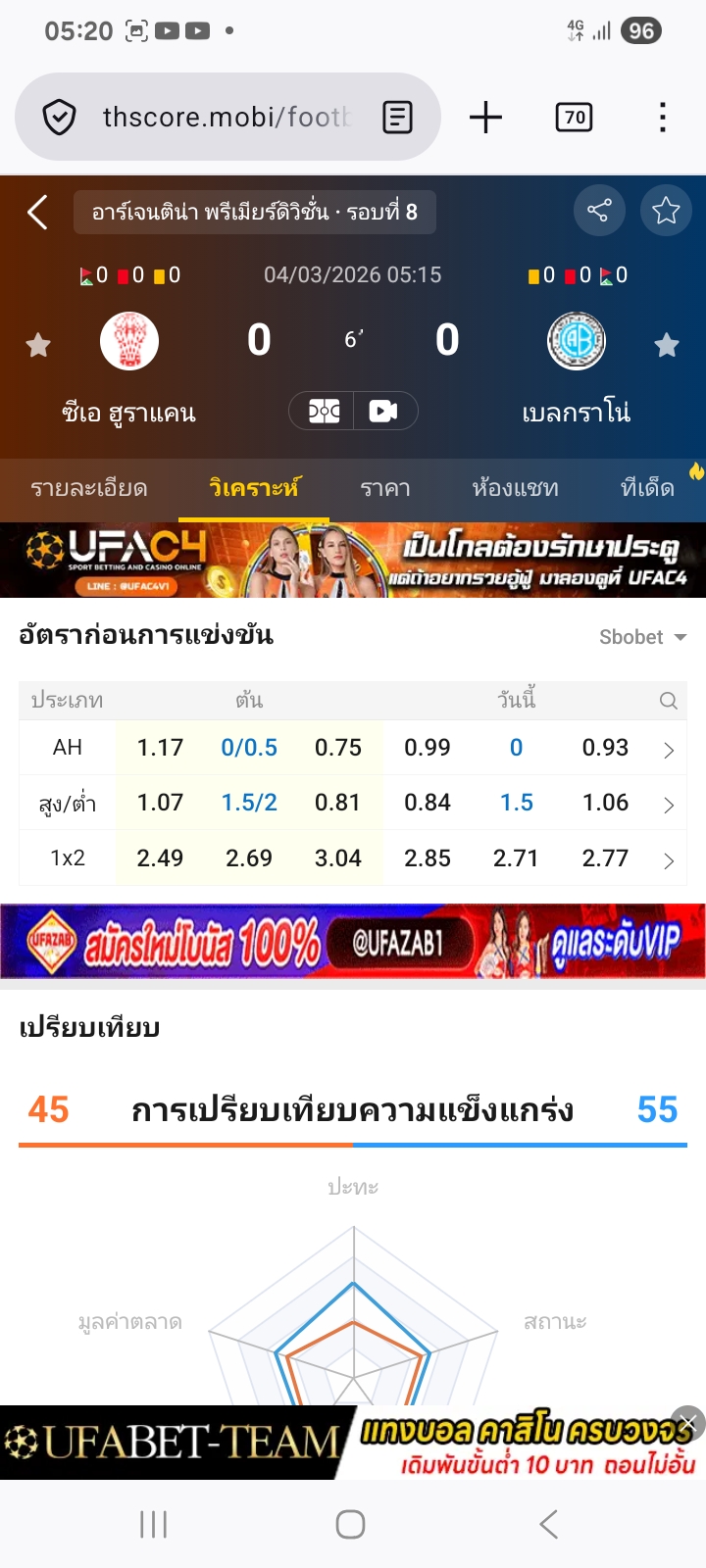Go back using the header arrow
706x1568 pixels.
coord(37,212)
